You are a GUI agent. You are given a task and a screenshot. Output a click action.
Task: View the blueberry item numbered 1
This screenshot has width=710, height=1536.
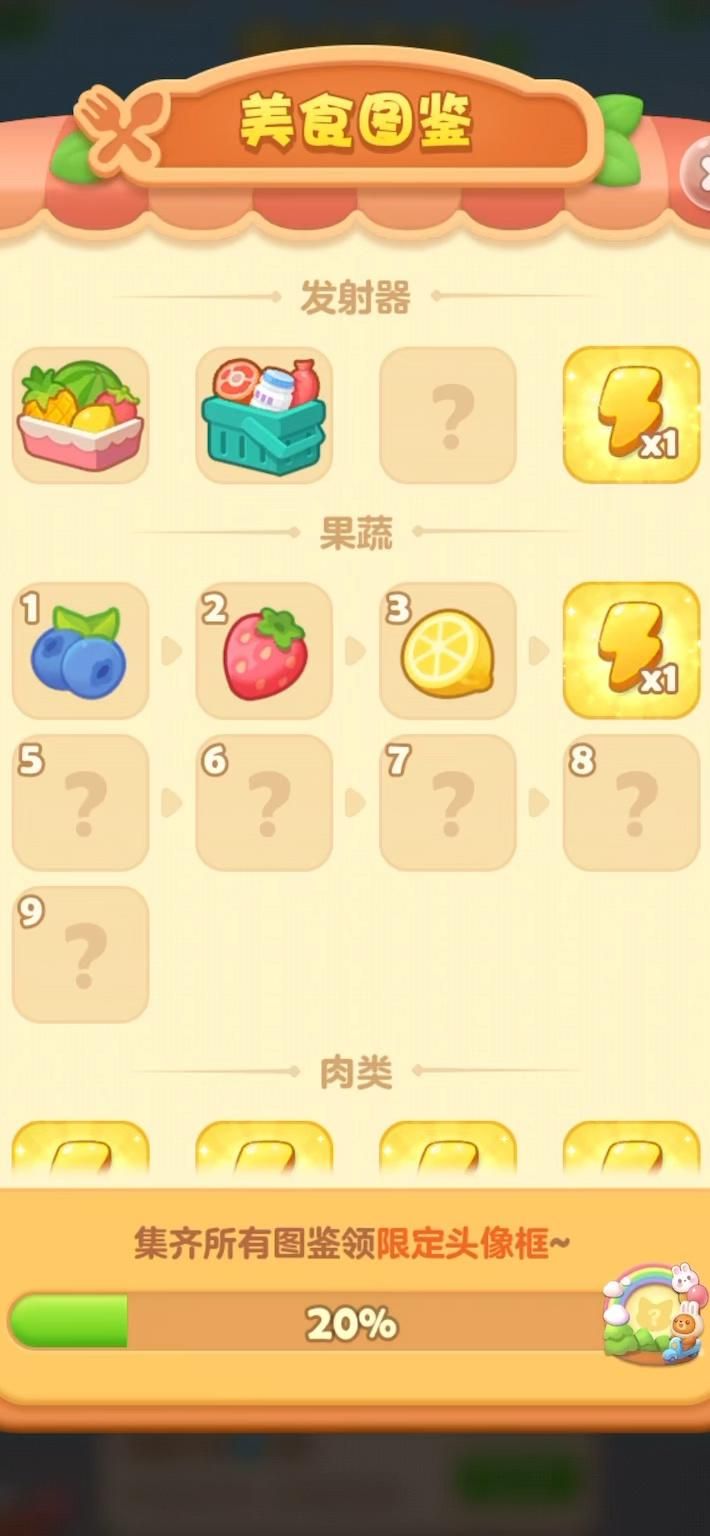tap(80, 651)
